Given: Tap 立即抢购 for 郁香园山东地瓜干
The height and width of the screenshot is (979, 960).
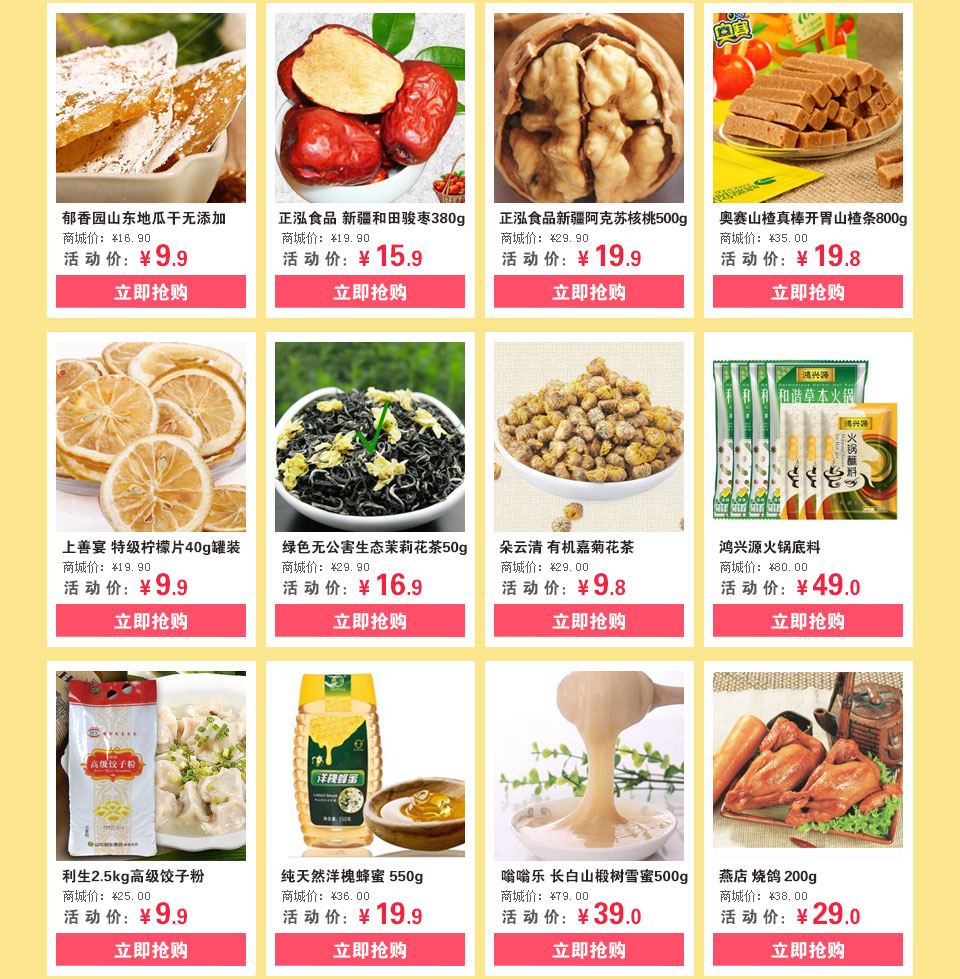Looking at the screenshot, I should 151,292.
